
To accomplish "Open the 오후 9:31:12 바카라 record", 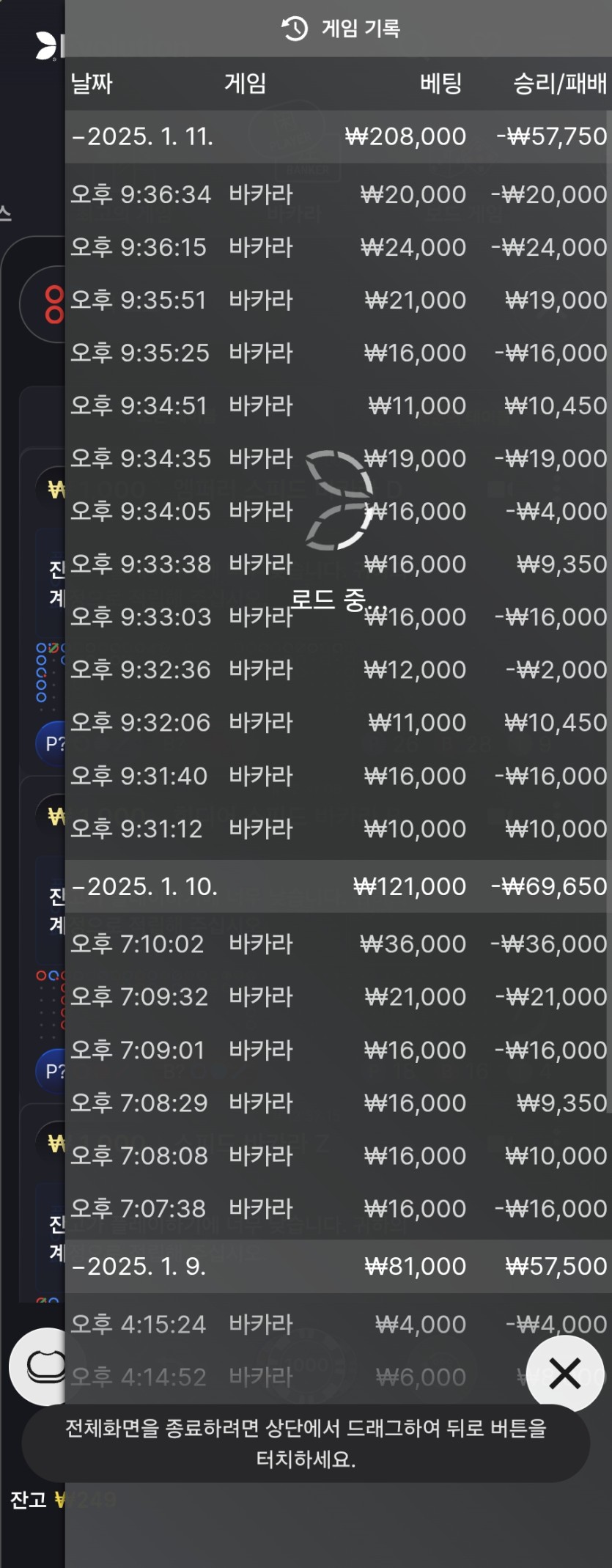I will [x=337, y=828].
